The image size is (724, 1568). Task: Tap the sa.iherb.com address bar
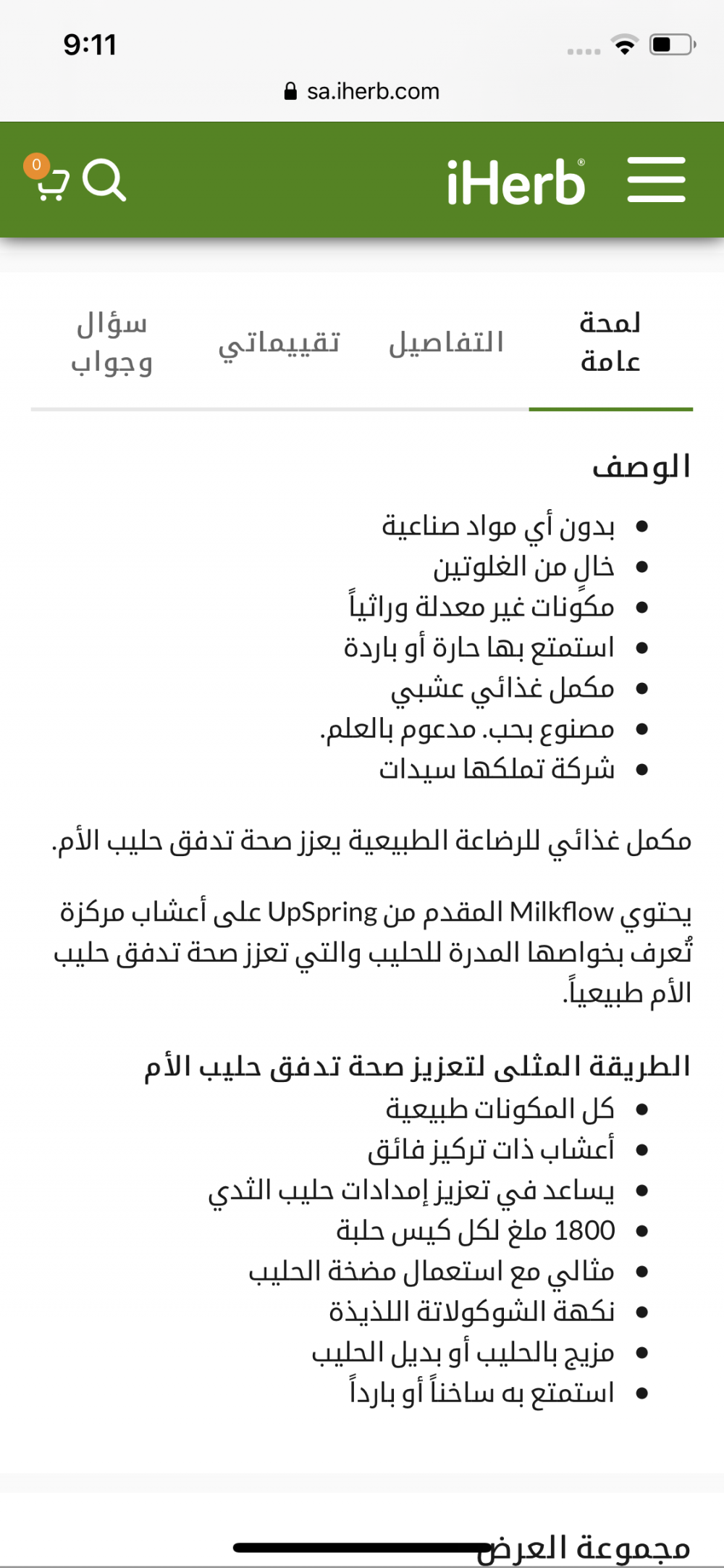pos(362,91)
